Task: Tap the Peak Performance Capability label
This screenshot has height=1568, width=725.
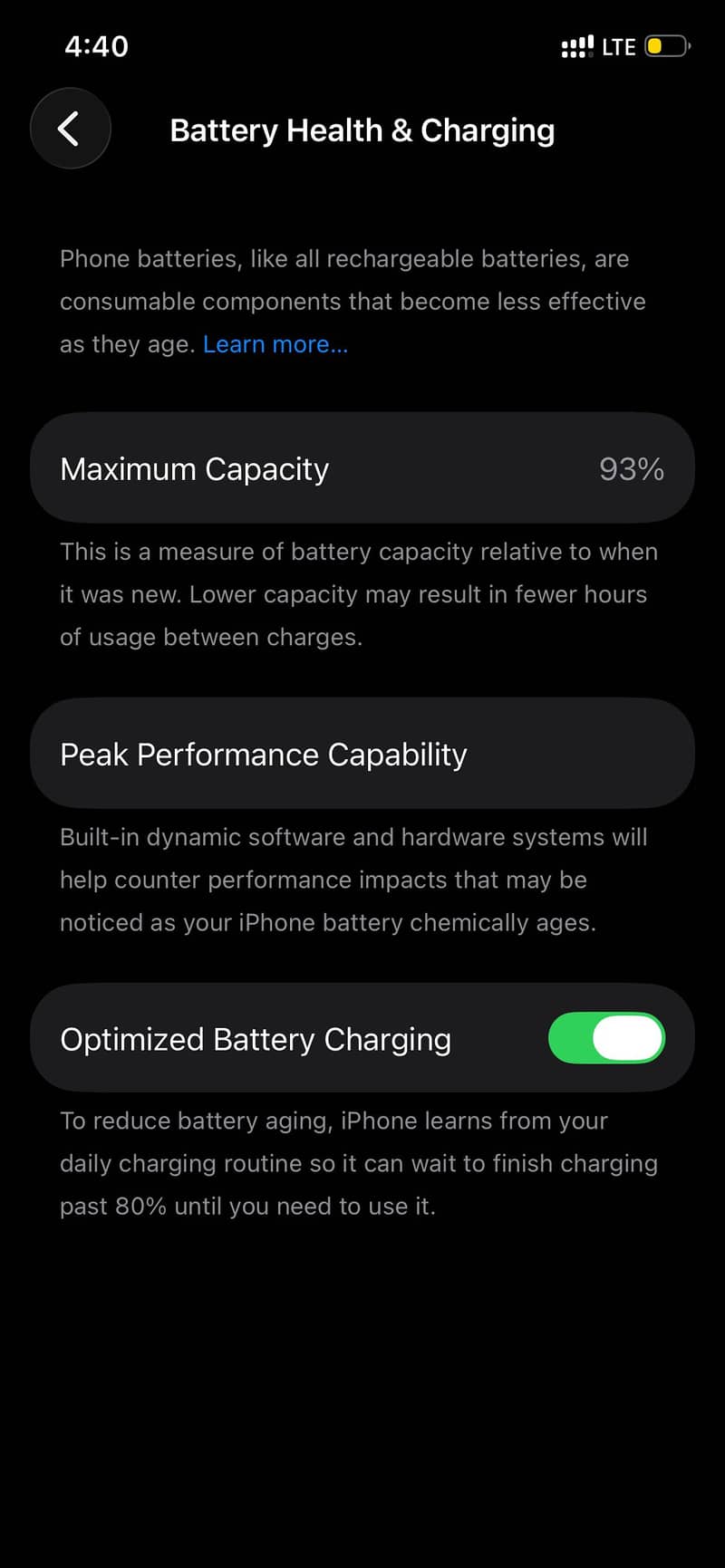Action: pos(264,754)
